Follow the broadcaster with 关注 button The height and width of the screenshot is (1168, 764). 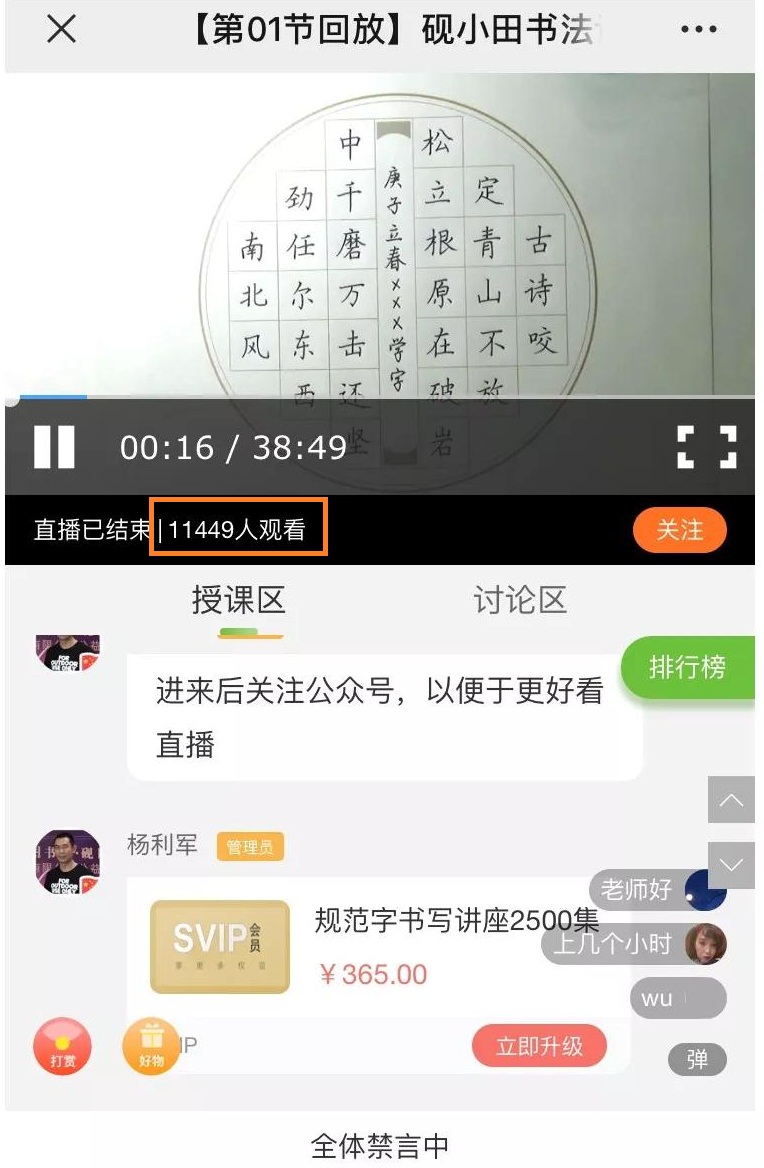[x=679, y=529]
